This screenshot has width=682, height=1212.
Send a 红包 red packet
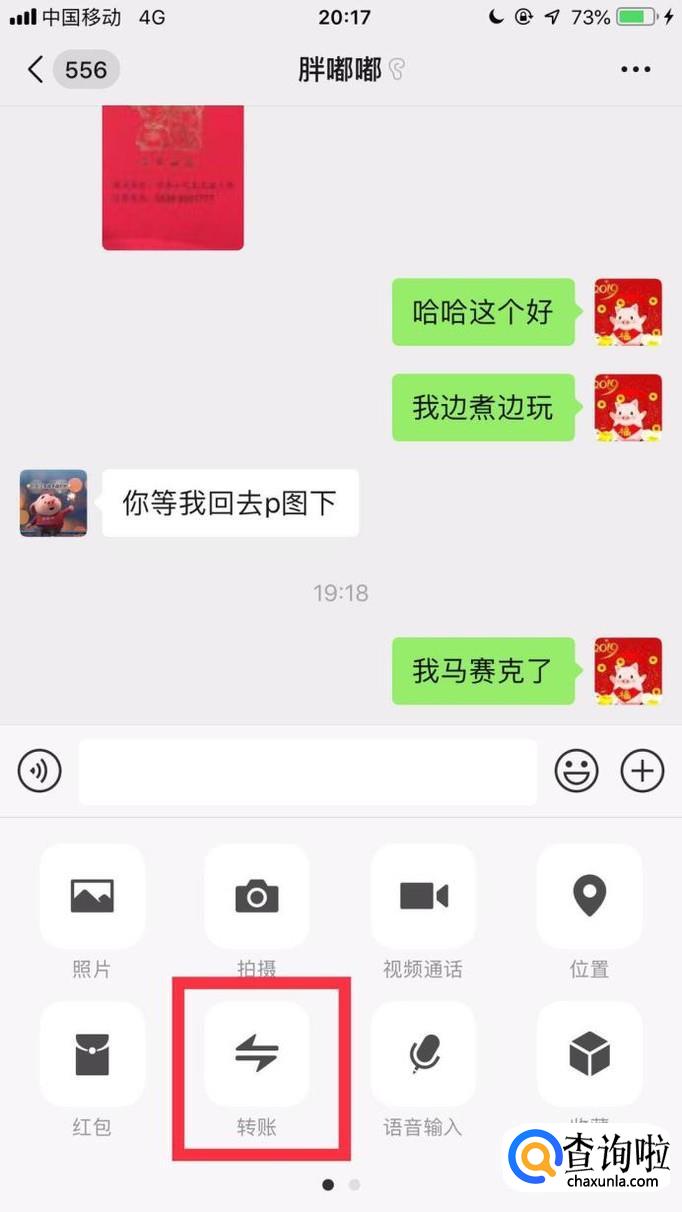click(x=92, y=1054)
